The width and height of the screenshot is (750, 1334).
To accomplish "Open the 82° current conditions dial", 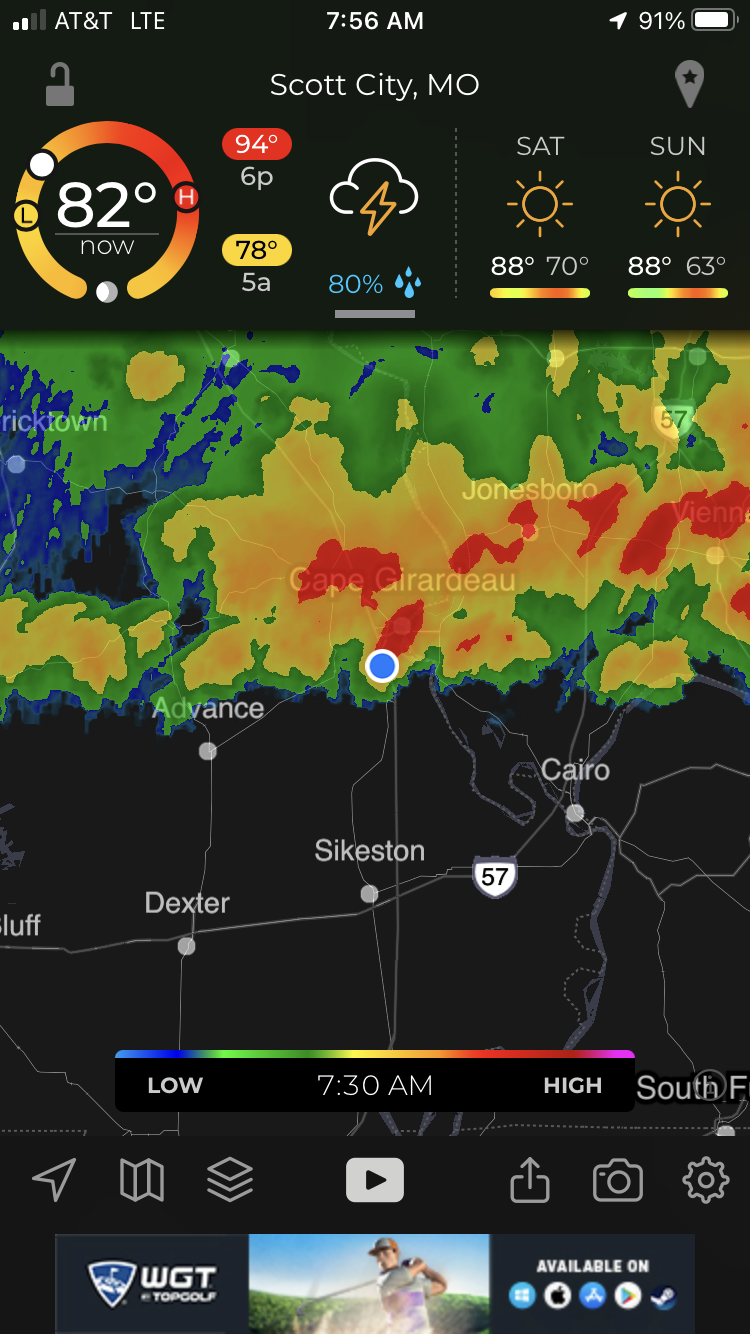I will pyautogui.click(x=107, y=212).
